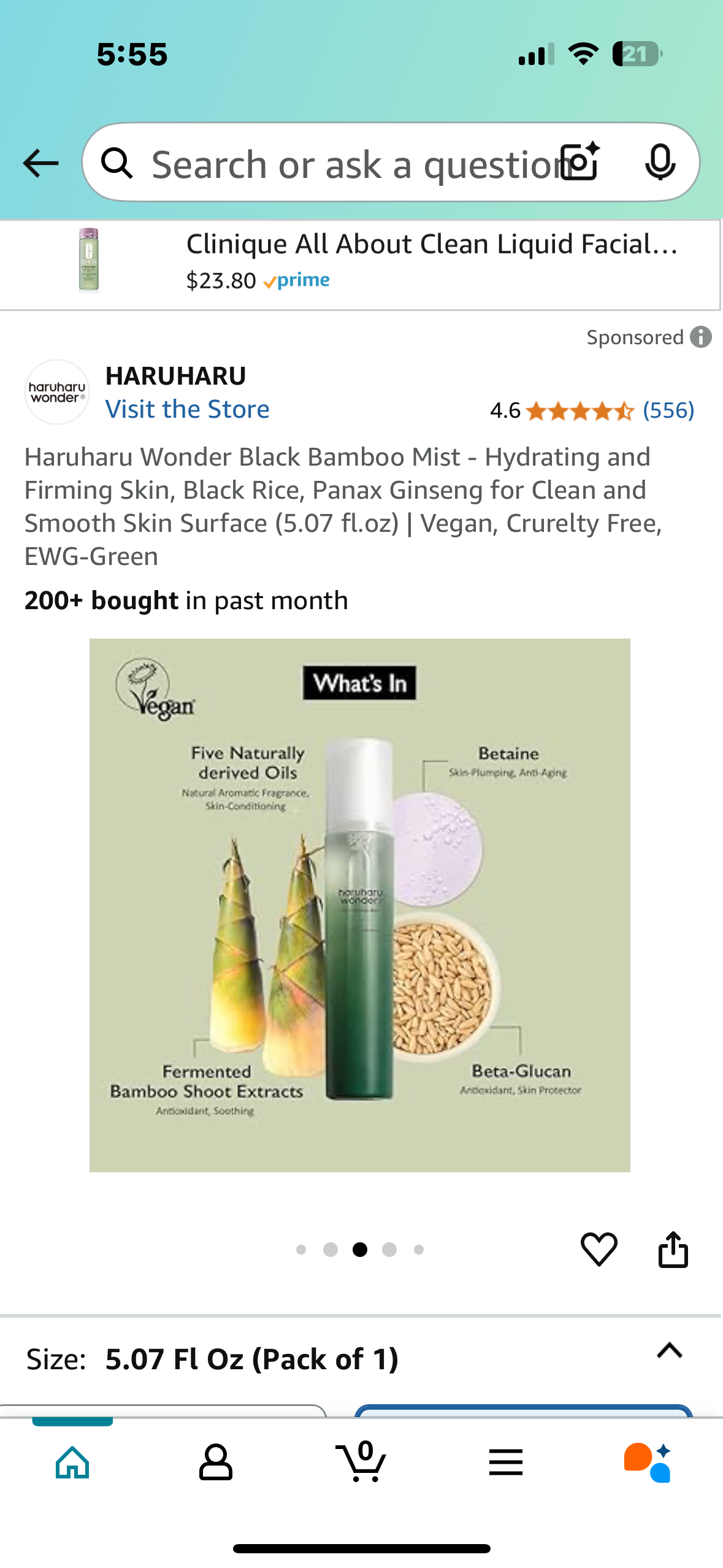Tap the haruharu wonder brand logo

point(57,392)
